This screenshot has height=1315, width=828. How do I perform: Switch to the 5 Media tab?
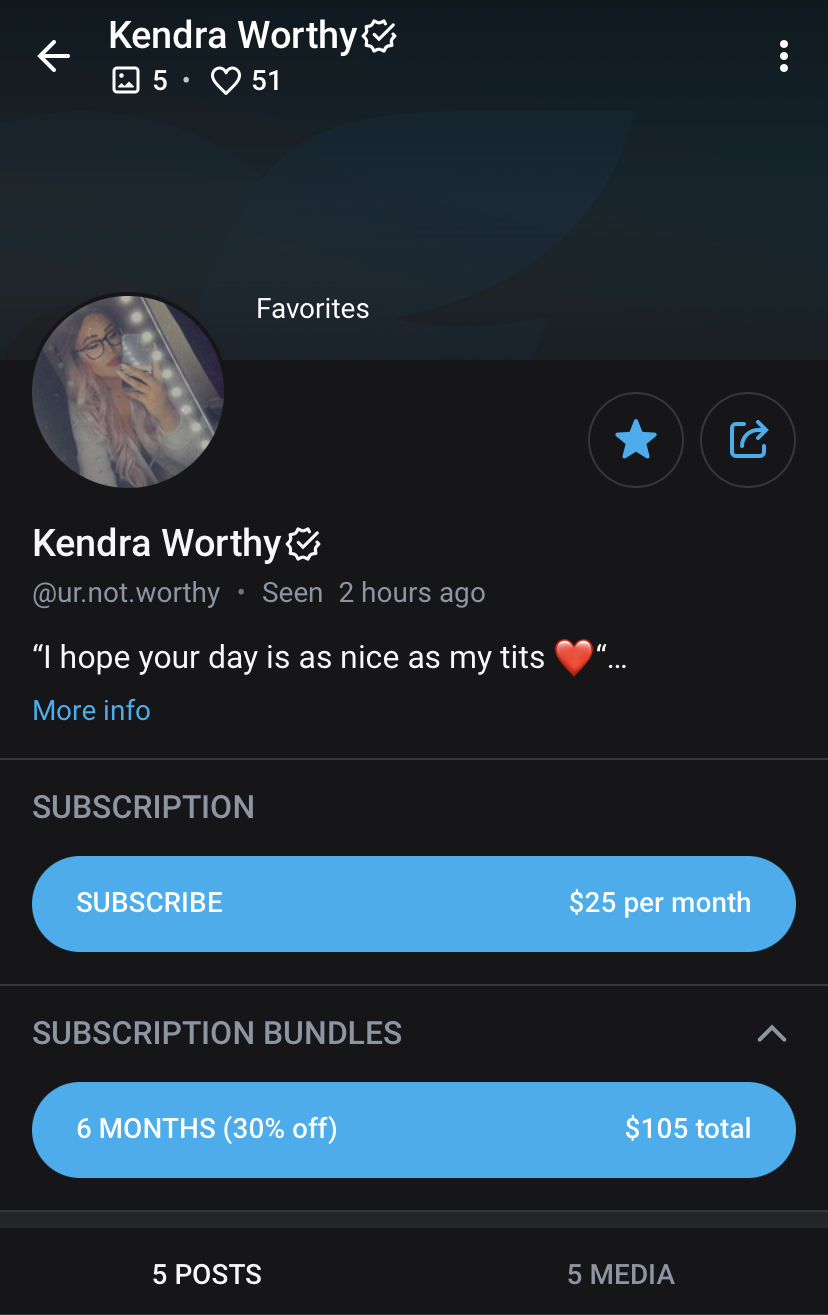pyautogui.click(x=621, y=1274)
